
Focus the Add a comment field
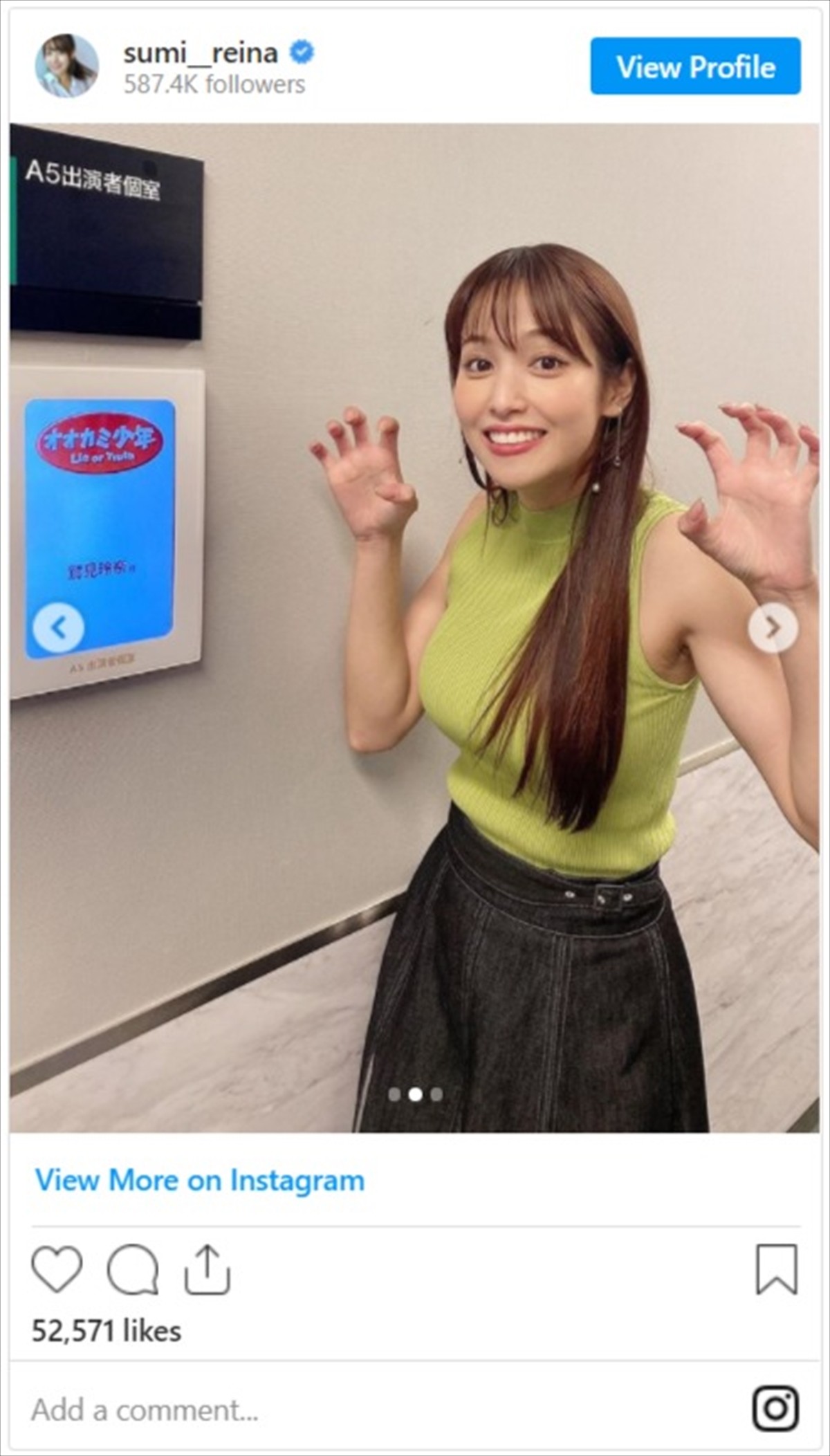tap(346, 1410)
